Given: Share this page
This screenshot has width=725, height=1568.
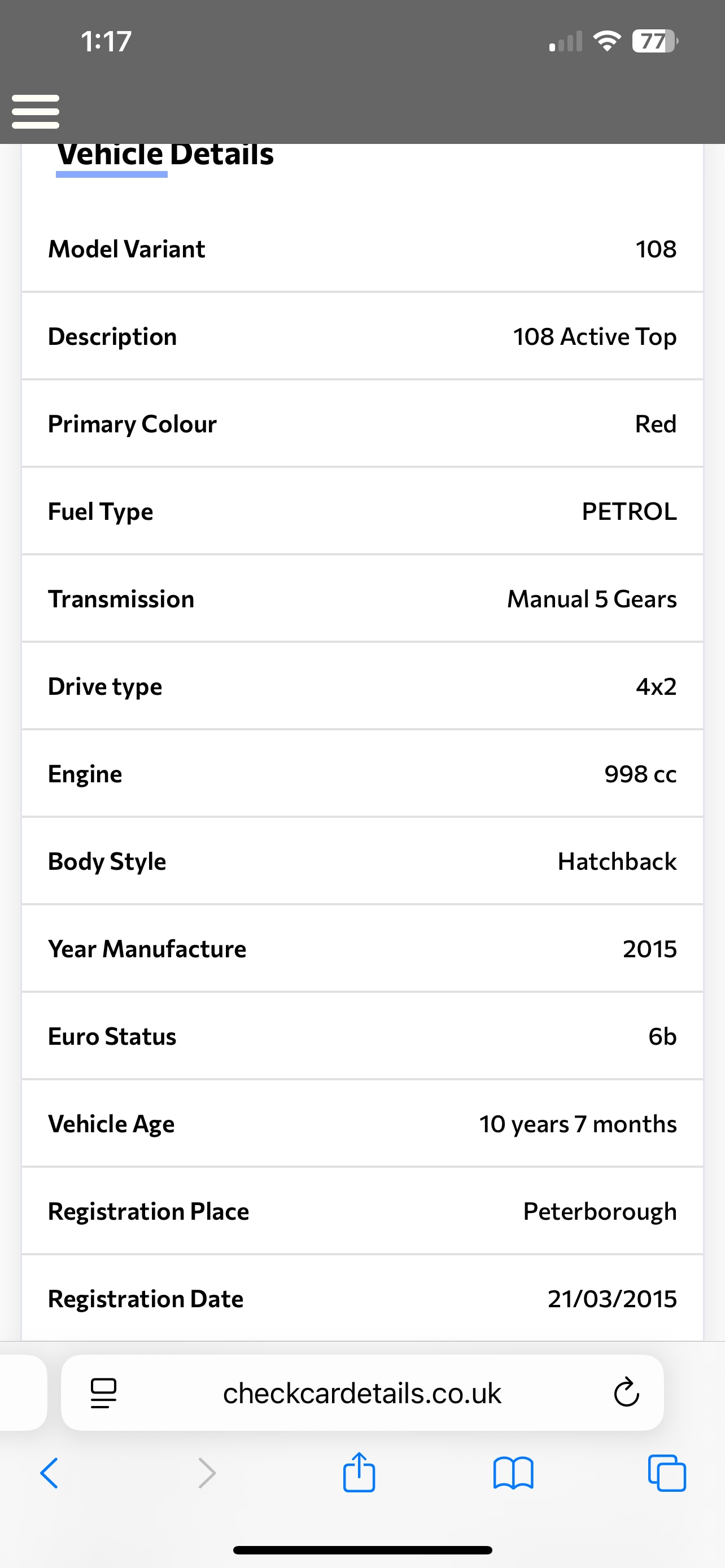Looking at the screenshot, I should (x=359, y=1473).
